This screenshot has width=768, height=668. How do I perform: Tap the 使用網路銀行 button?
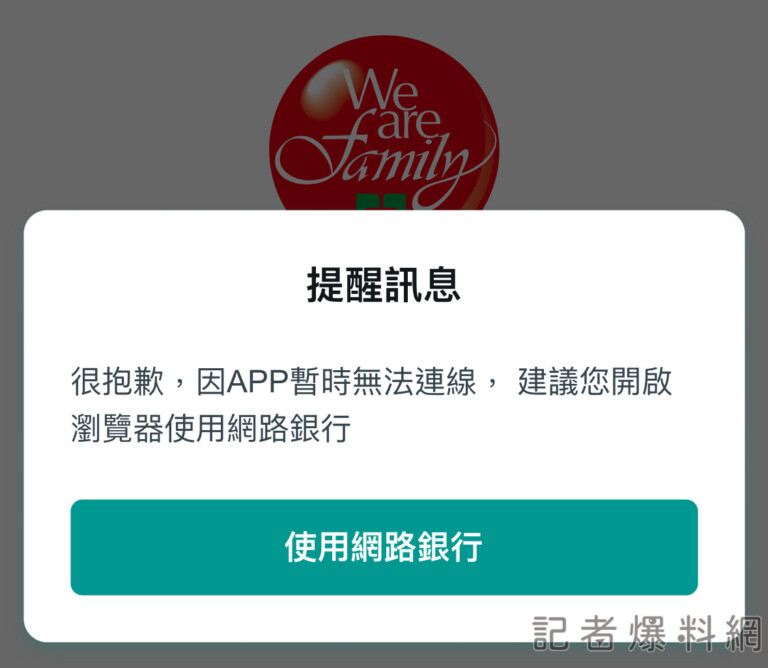[x=384, y=547]
